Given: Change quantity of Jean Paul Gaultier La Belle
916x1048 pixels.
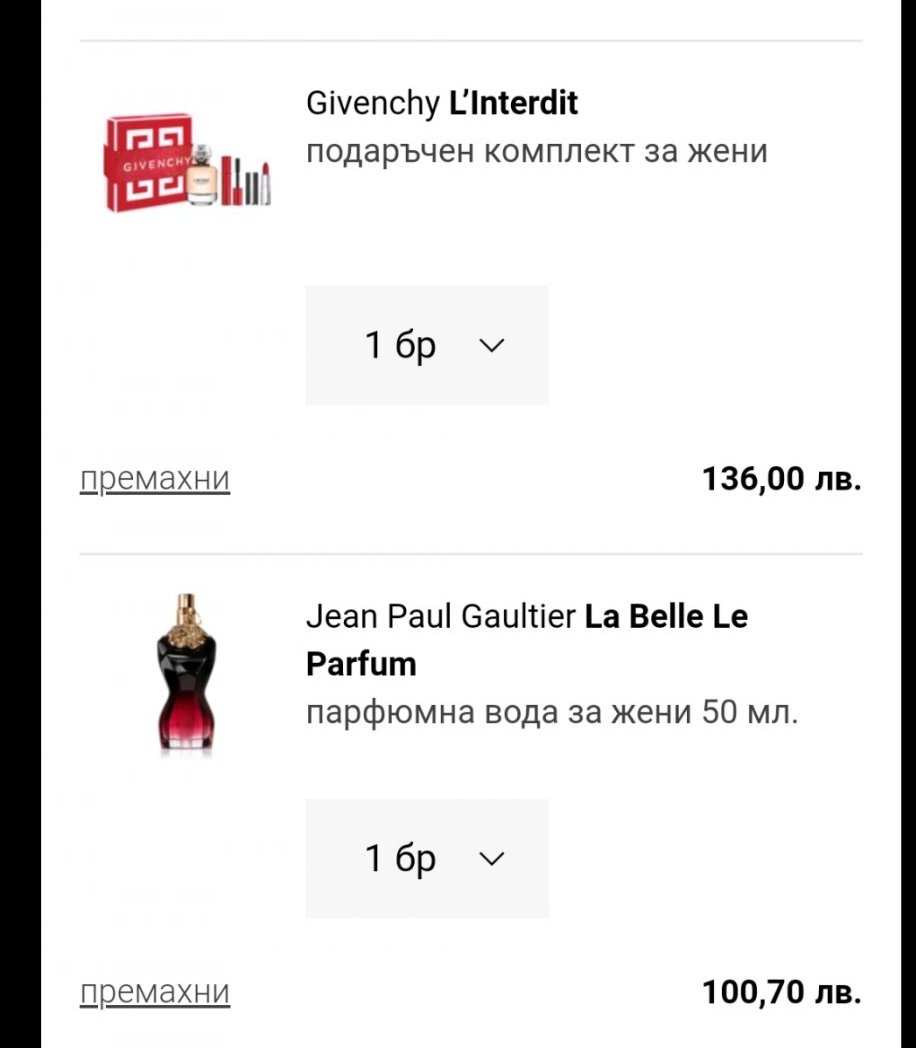Looking at the screenshot, I should [x=427, y=859].
